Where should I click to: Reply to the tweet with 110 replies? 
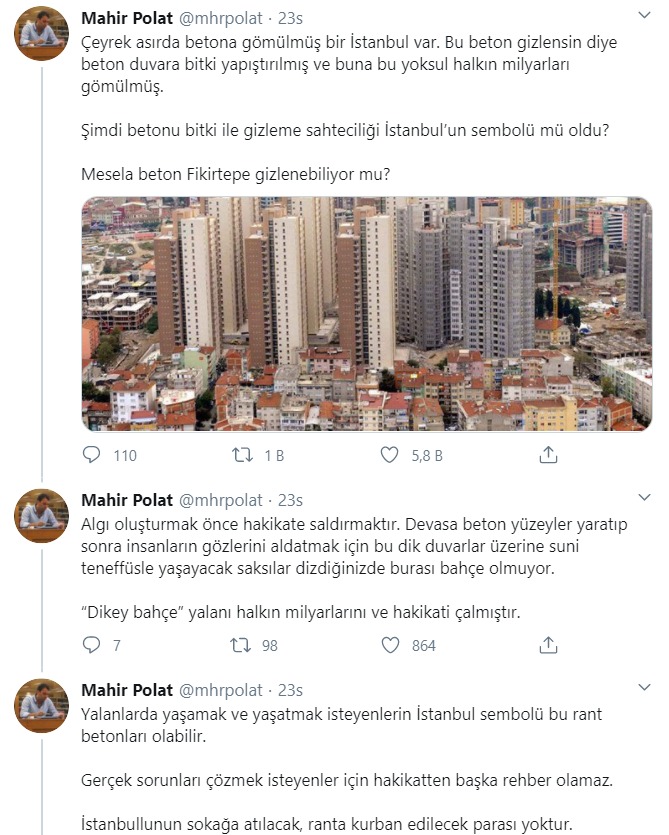pos(91,456)
